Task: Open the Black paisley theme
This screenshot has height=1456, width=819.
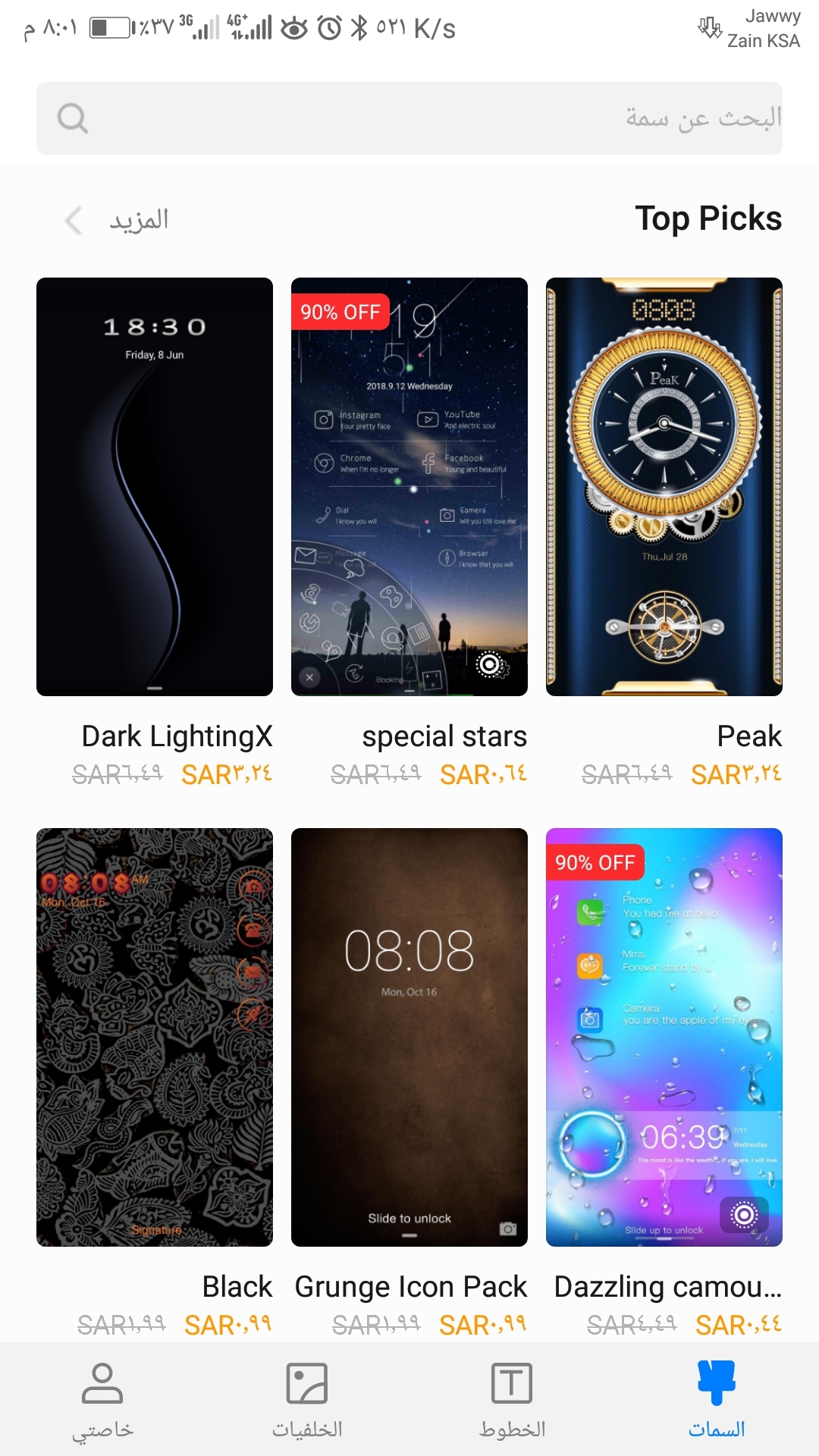Action: (x=155, y=1037)
